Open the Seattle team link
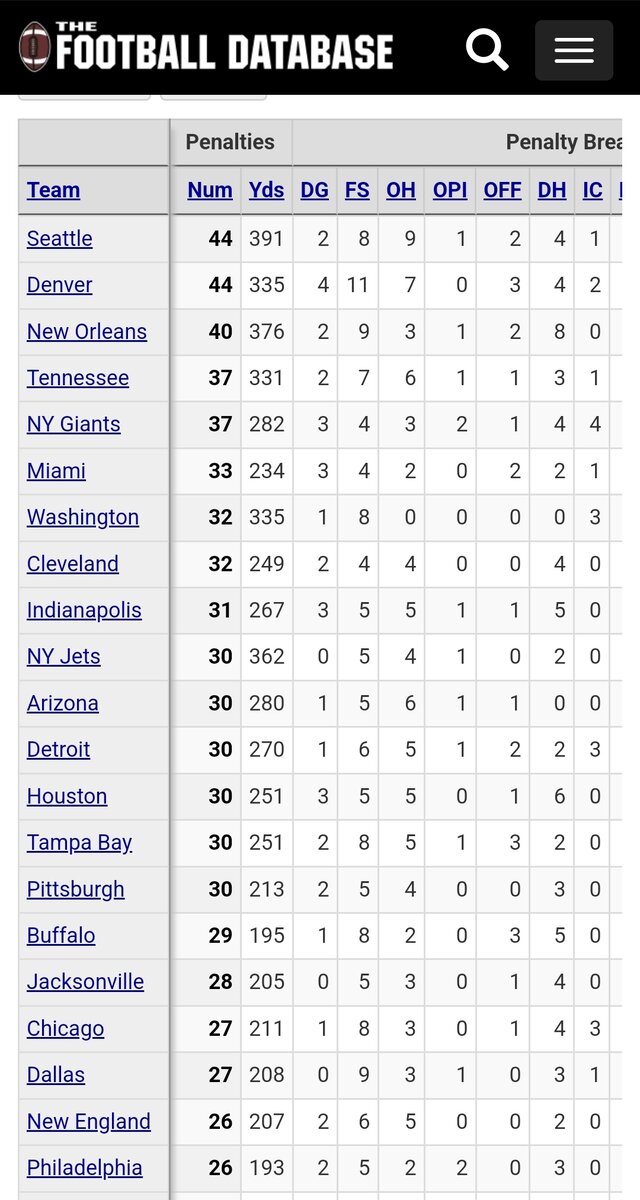Image resolution: width=640 pixels, height=1200 pixels. 60,239
